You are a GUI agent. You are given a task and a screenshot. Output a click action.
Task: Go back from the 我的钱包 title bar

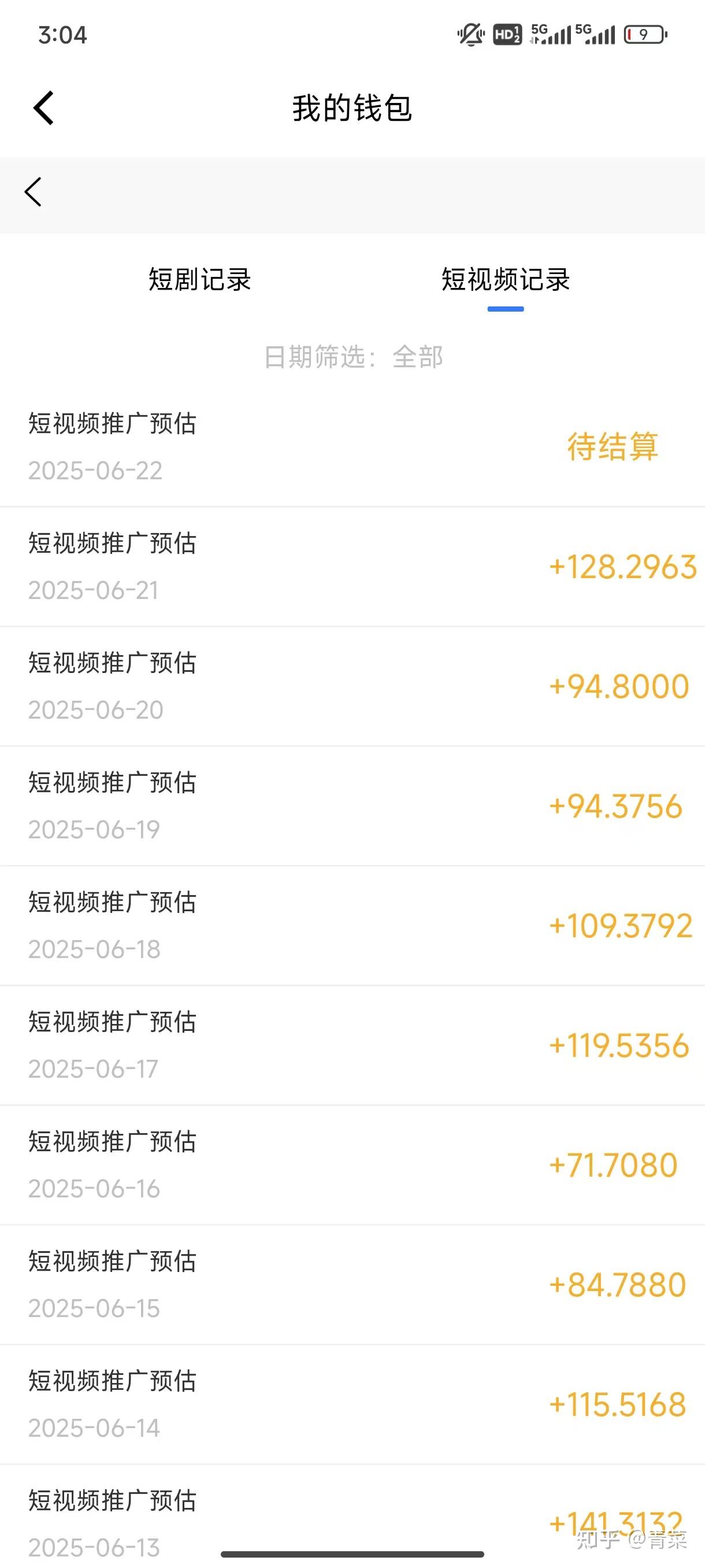click(x=44, y=108)
